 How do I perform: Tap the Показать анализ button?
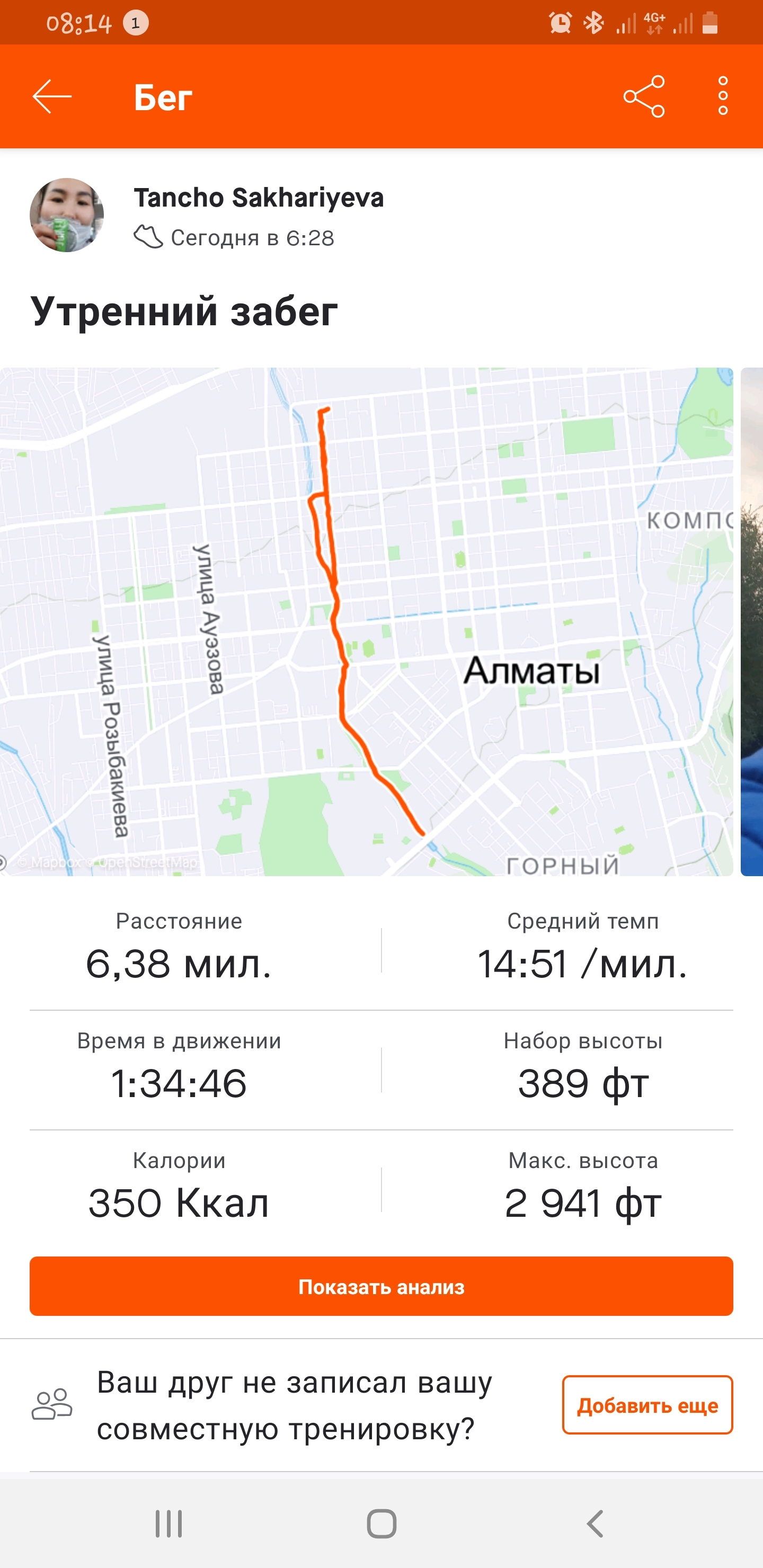381,1286
